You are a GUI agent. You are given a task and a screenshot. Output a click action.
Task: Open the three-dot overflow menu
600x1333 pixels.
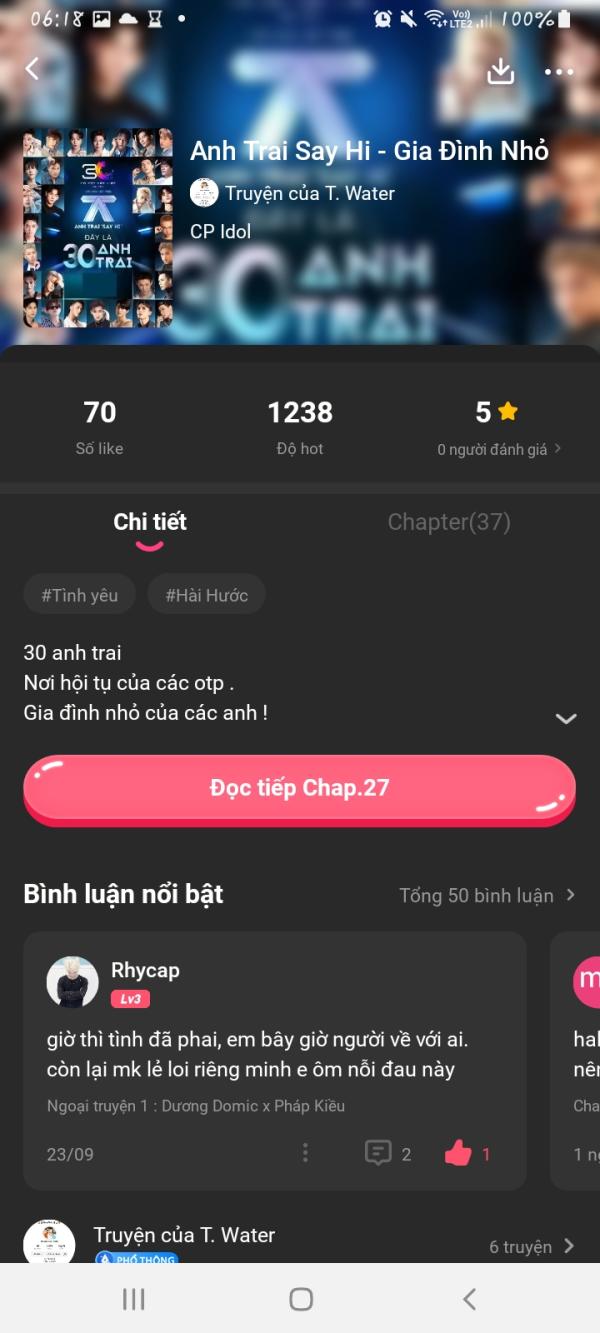pyautogui.click(x=559, y=71)
